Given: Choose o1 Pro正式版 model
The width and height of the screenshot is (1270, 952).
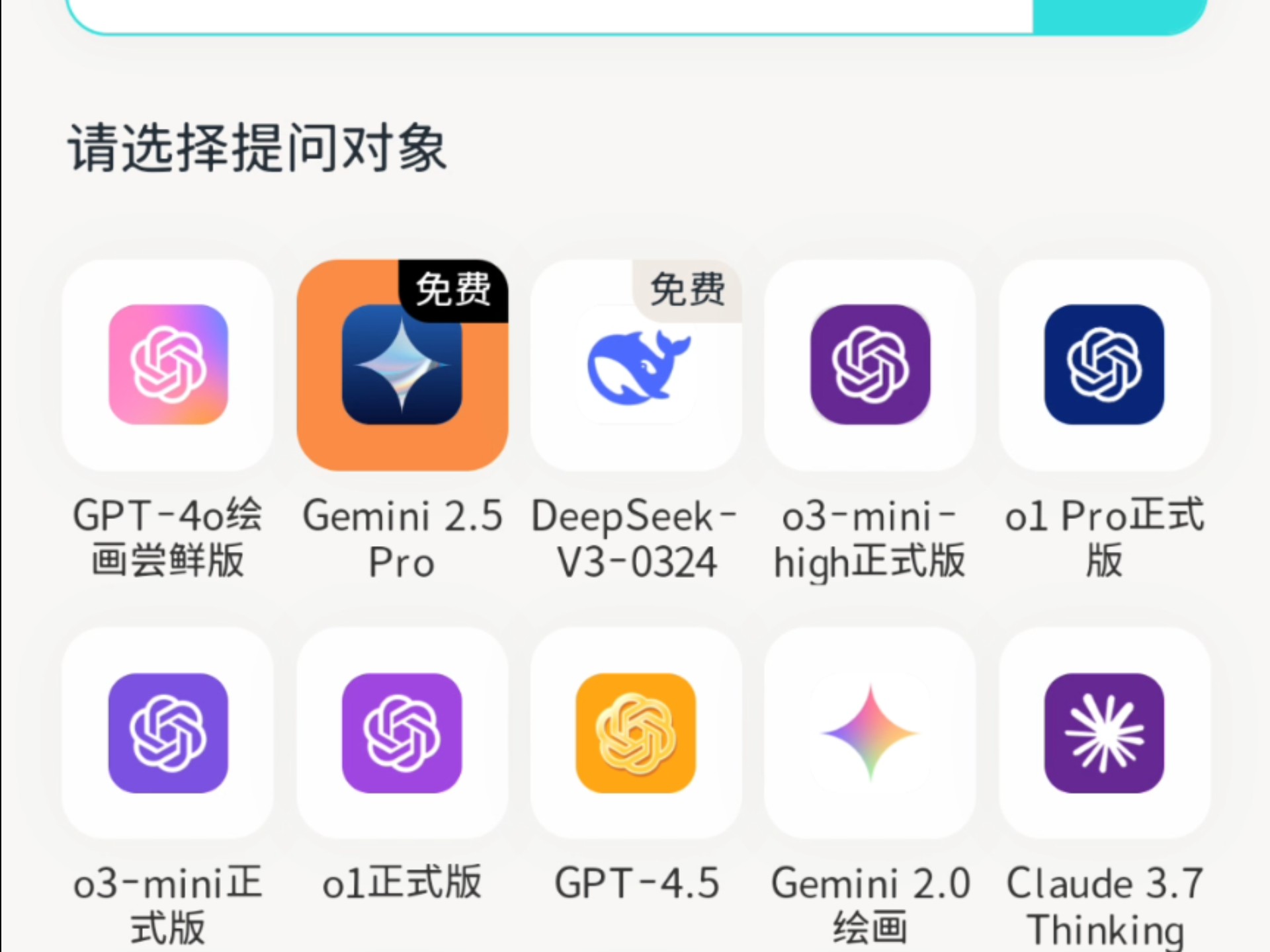Looking at the screenshot, I should point(1104,365).
